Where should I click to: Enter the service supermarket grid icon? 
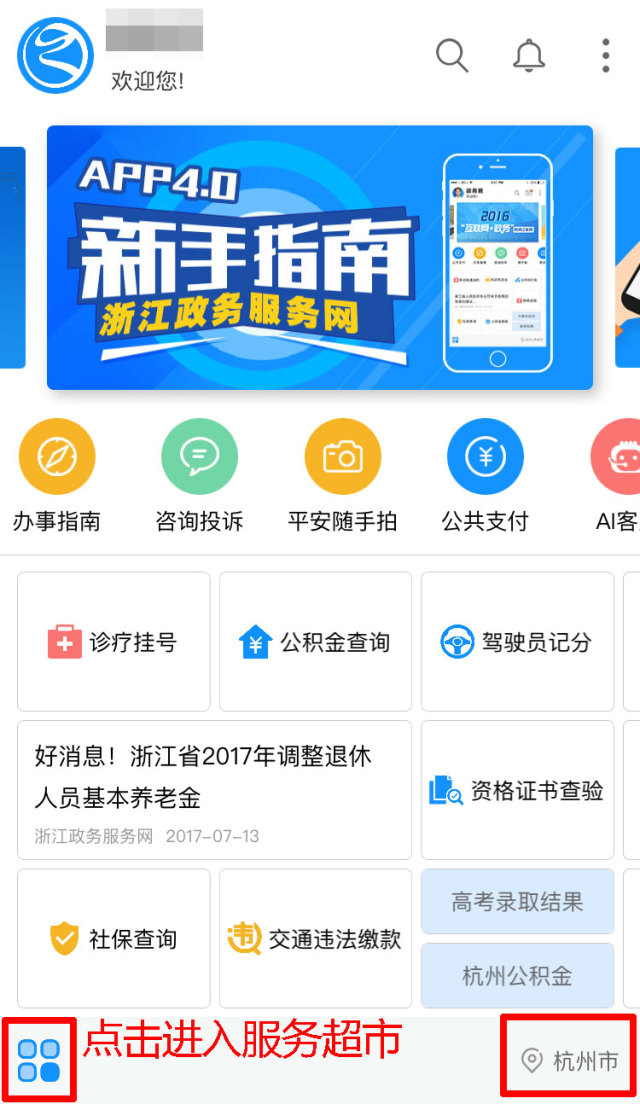[x=39, y=1059]
